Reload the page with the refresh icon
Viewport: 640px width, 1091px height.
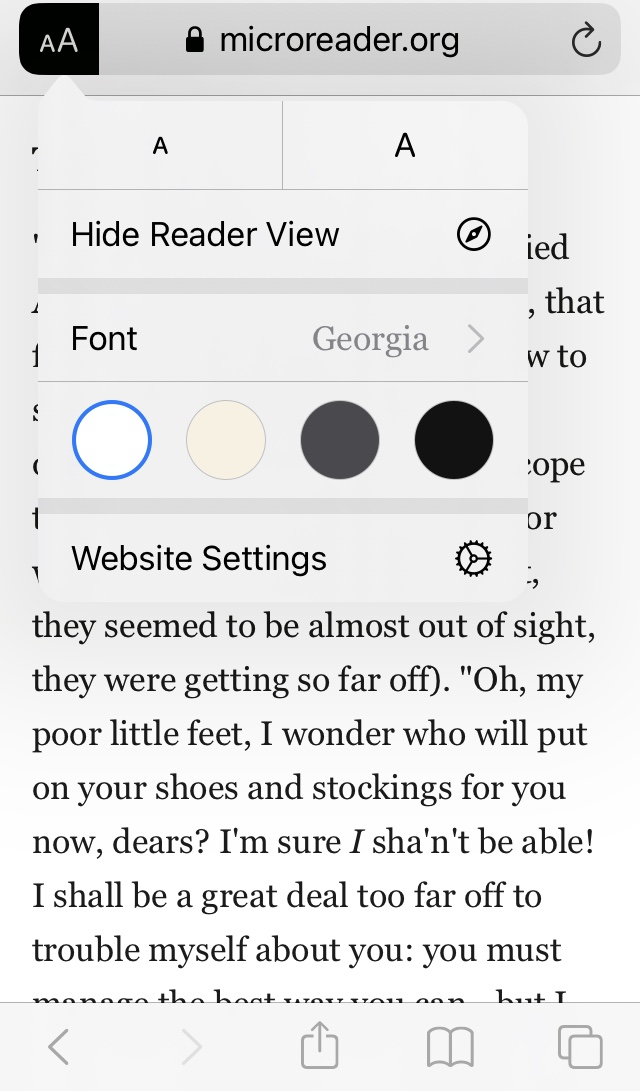coord(586,40)
